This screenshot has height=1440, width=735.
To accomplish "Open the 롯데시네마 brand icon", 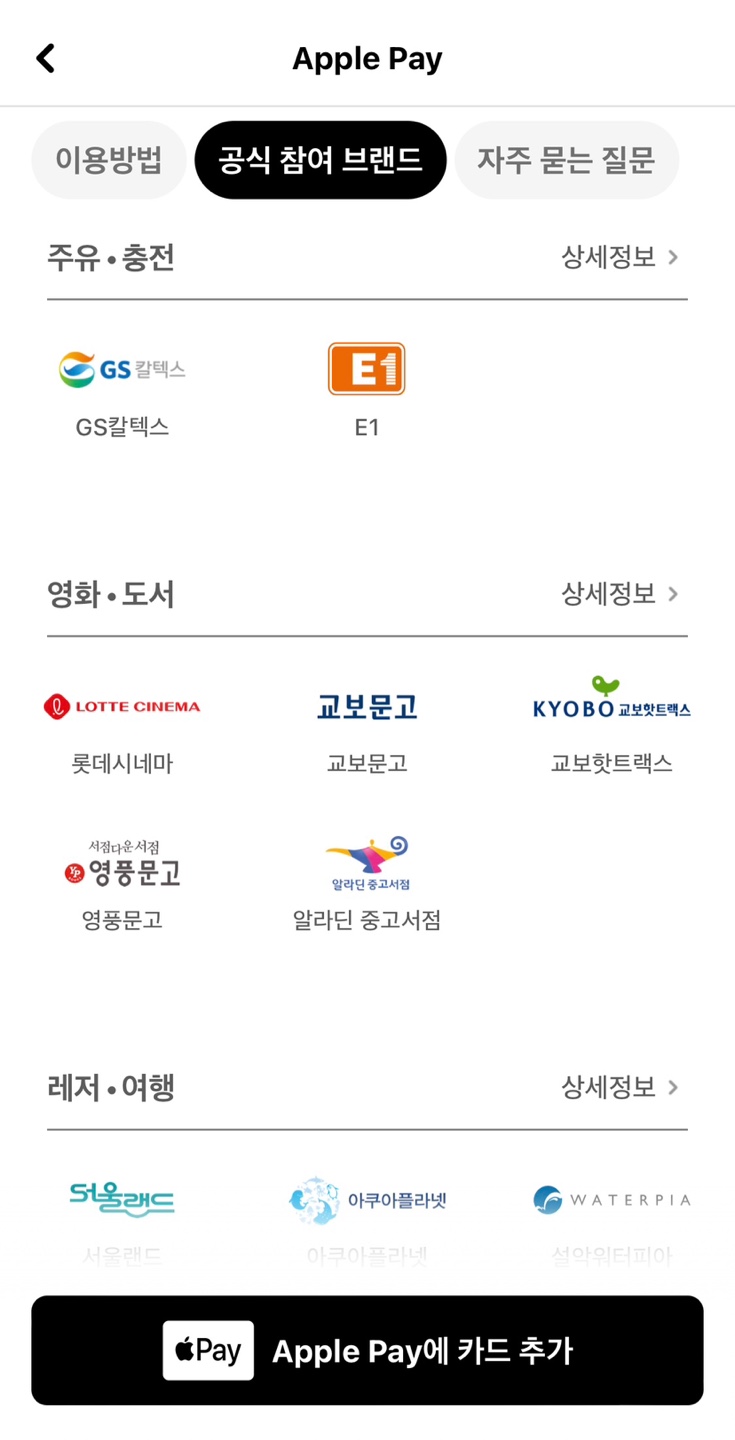I will (x=121, y=705).
